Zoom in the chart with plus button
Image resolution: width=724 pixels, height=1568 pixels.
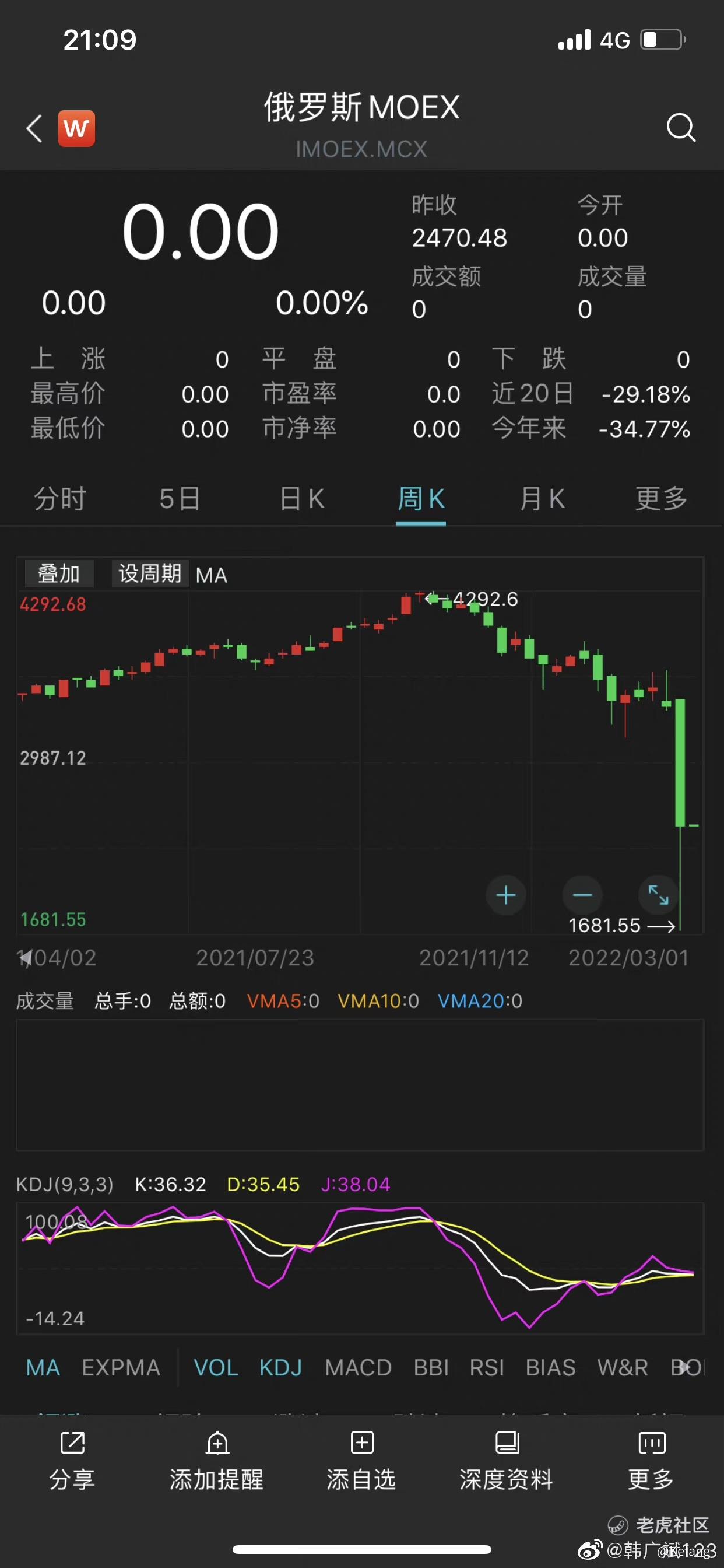(x=505, y=895)
